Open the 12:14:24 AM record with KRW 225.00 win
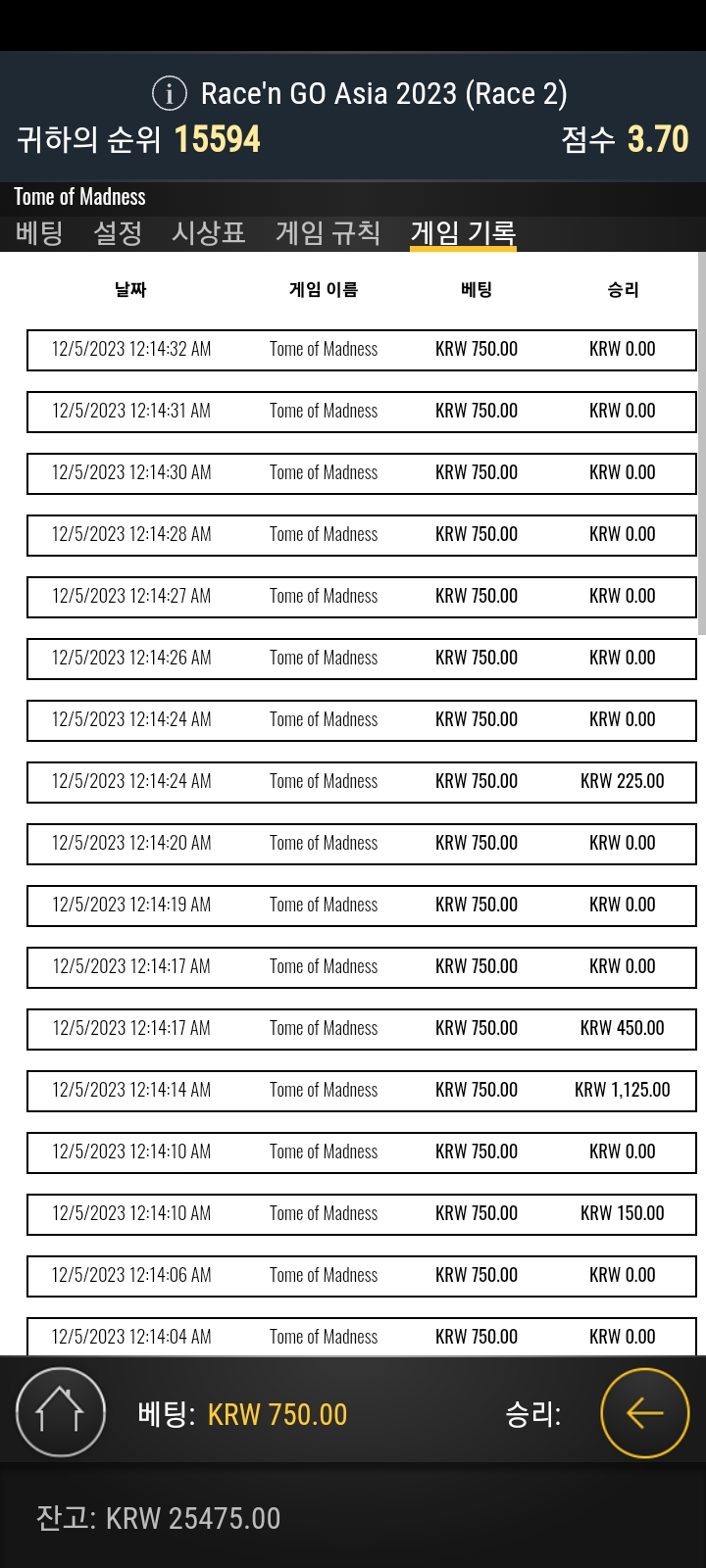 coord(362,782)
